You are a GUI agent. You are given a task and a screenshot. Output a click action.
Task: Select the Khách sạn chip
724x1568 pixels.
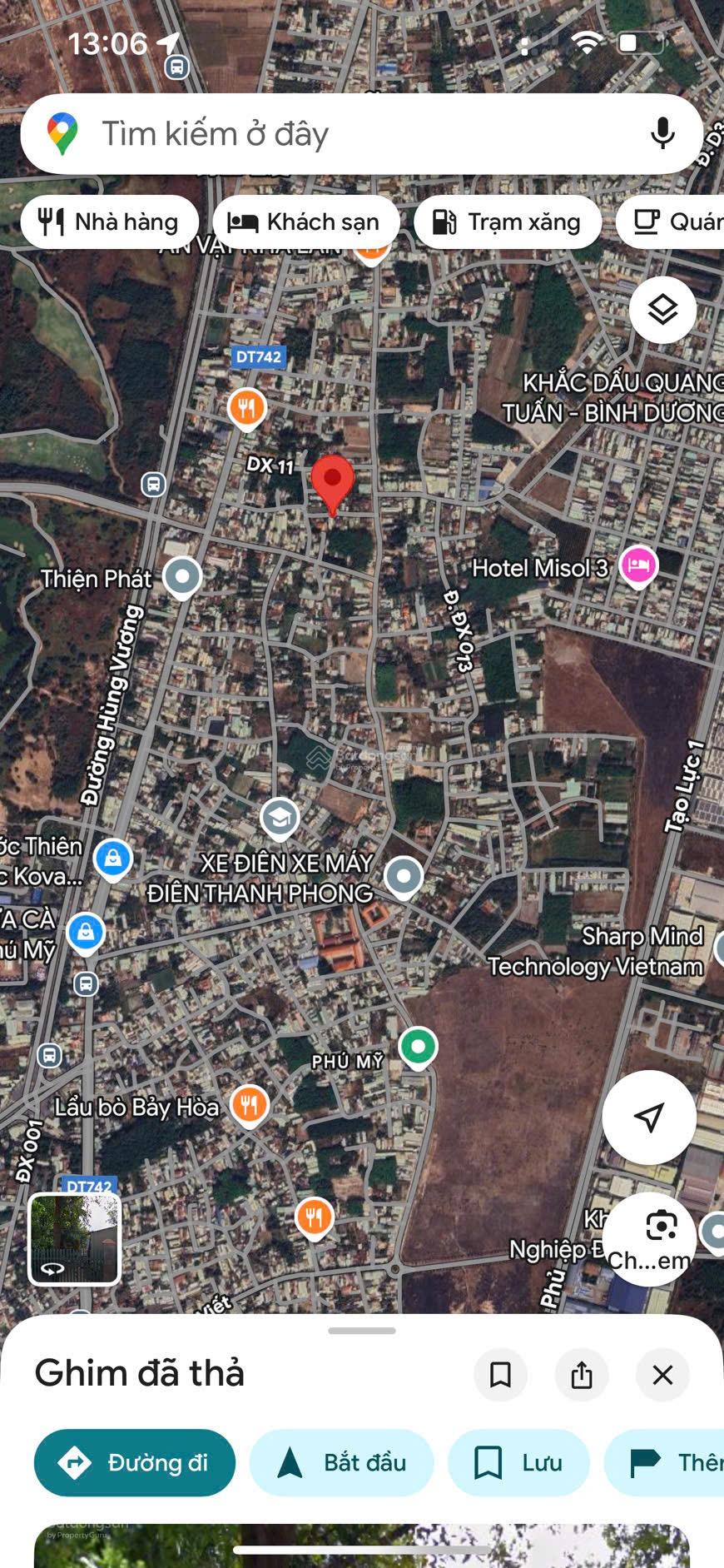306,222
